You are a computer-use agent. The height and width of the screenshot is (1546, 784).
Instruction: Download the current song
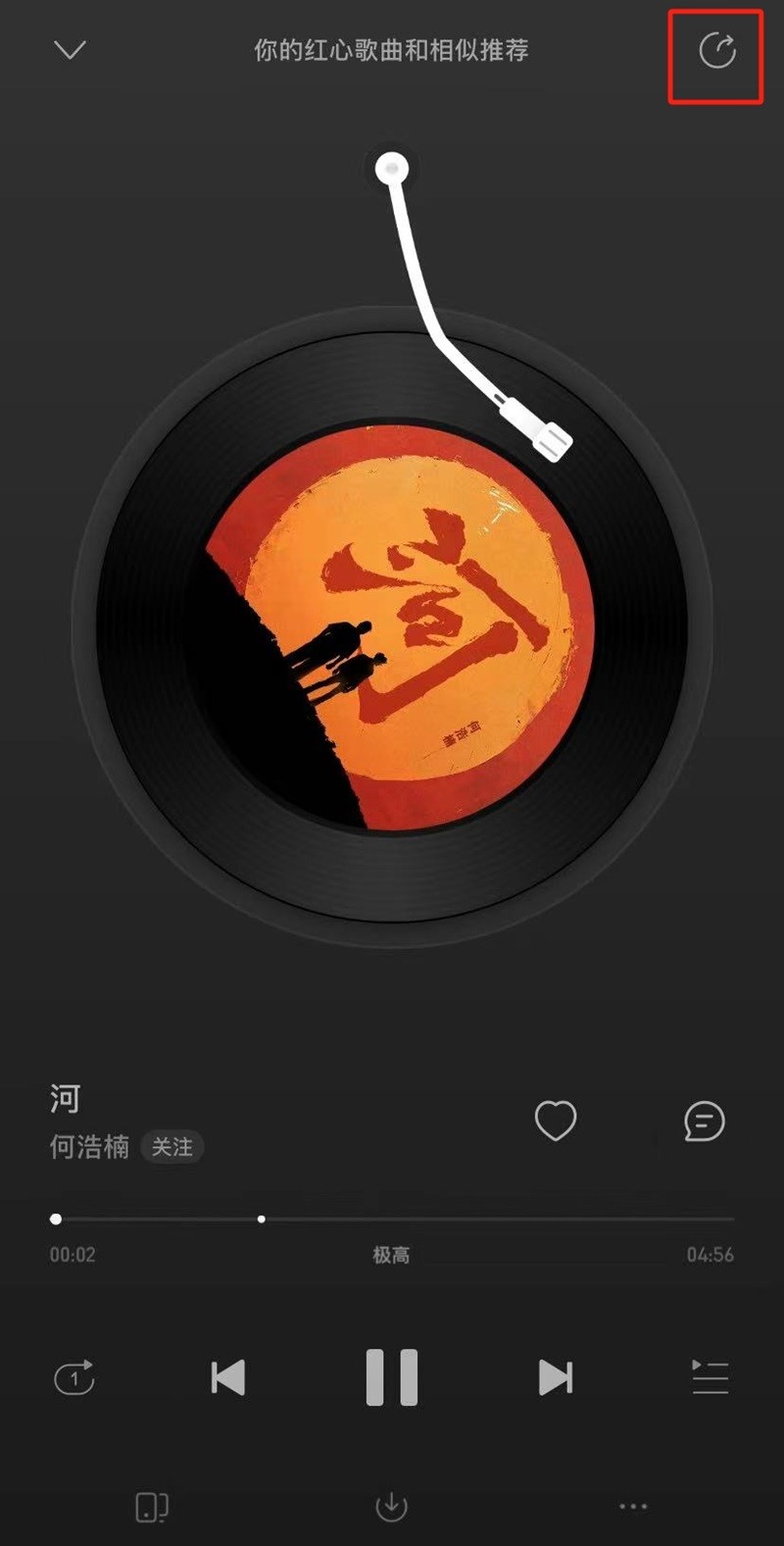pyautogui.click(x=391, y=1507)
